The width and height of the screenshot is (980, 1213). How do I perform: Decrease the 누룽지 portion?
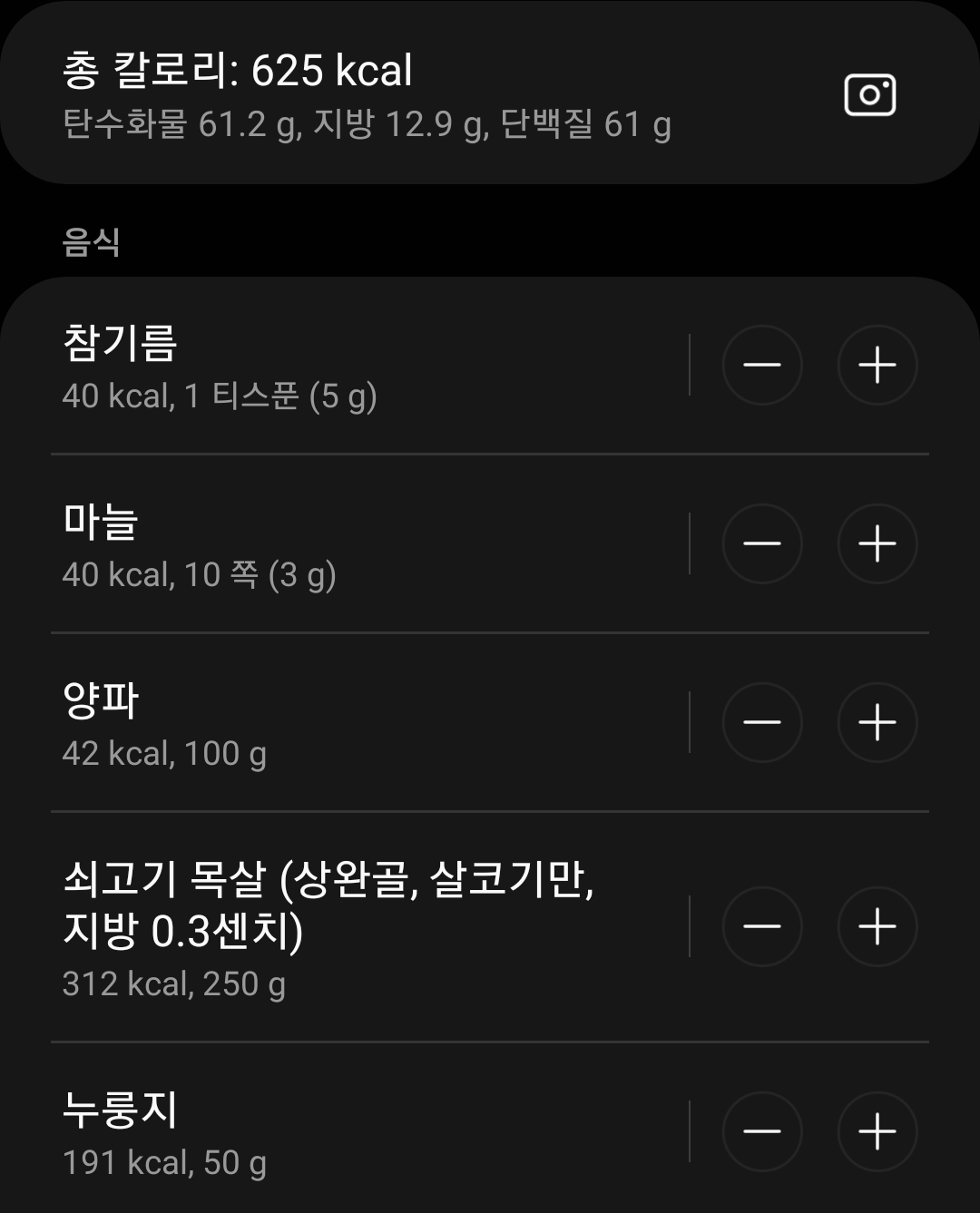(x=762, y=1130)
